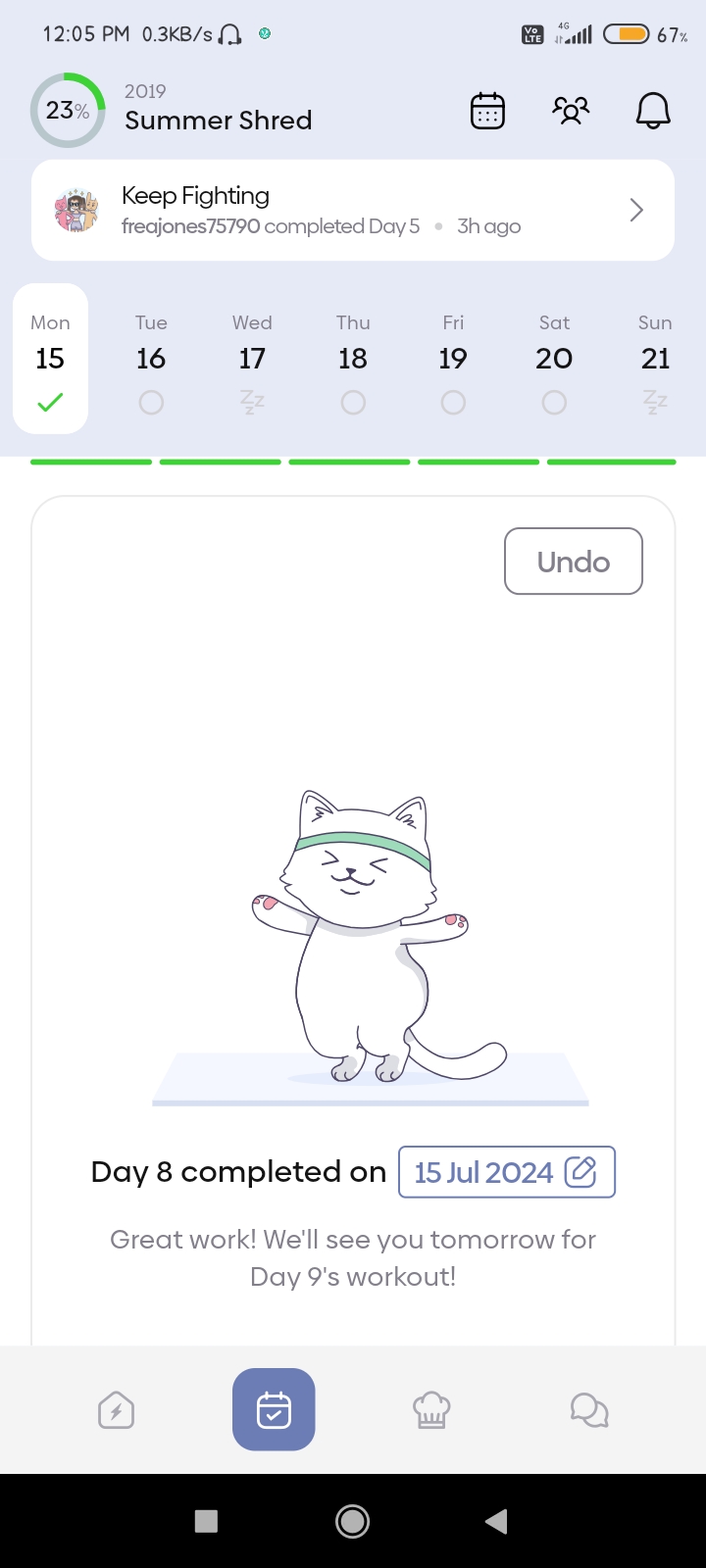Screen dimensions: 706x1568
Task: Go back using system back button
Action: click(x=496, y=1521)
